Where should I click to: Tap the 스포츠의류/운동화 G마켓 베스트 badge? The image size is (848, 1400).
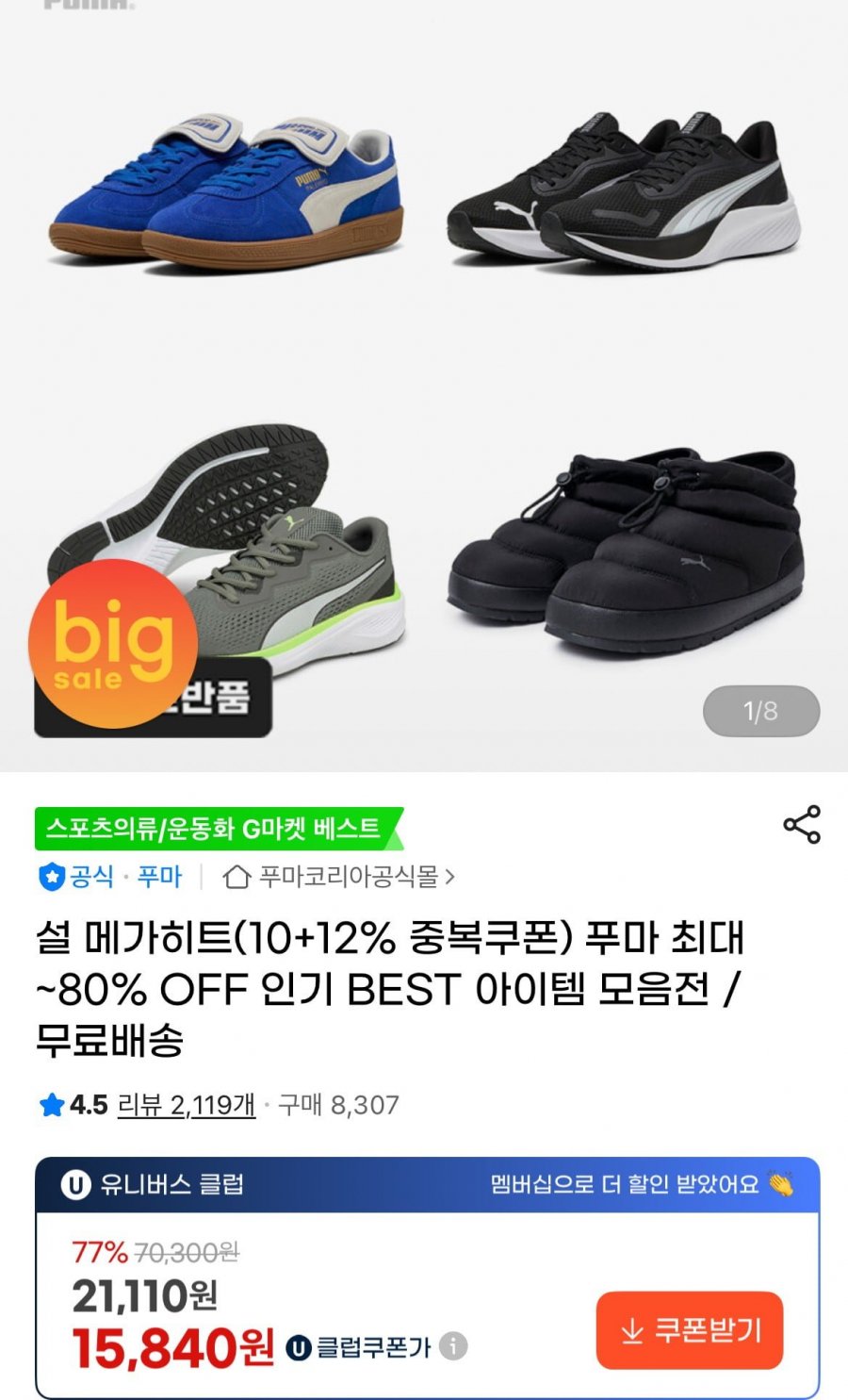[217, 829]
